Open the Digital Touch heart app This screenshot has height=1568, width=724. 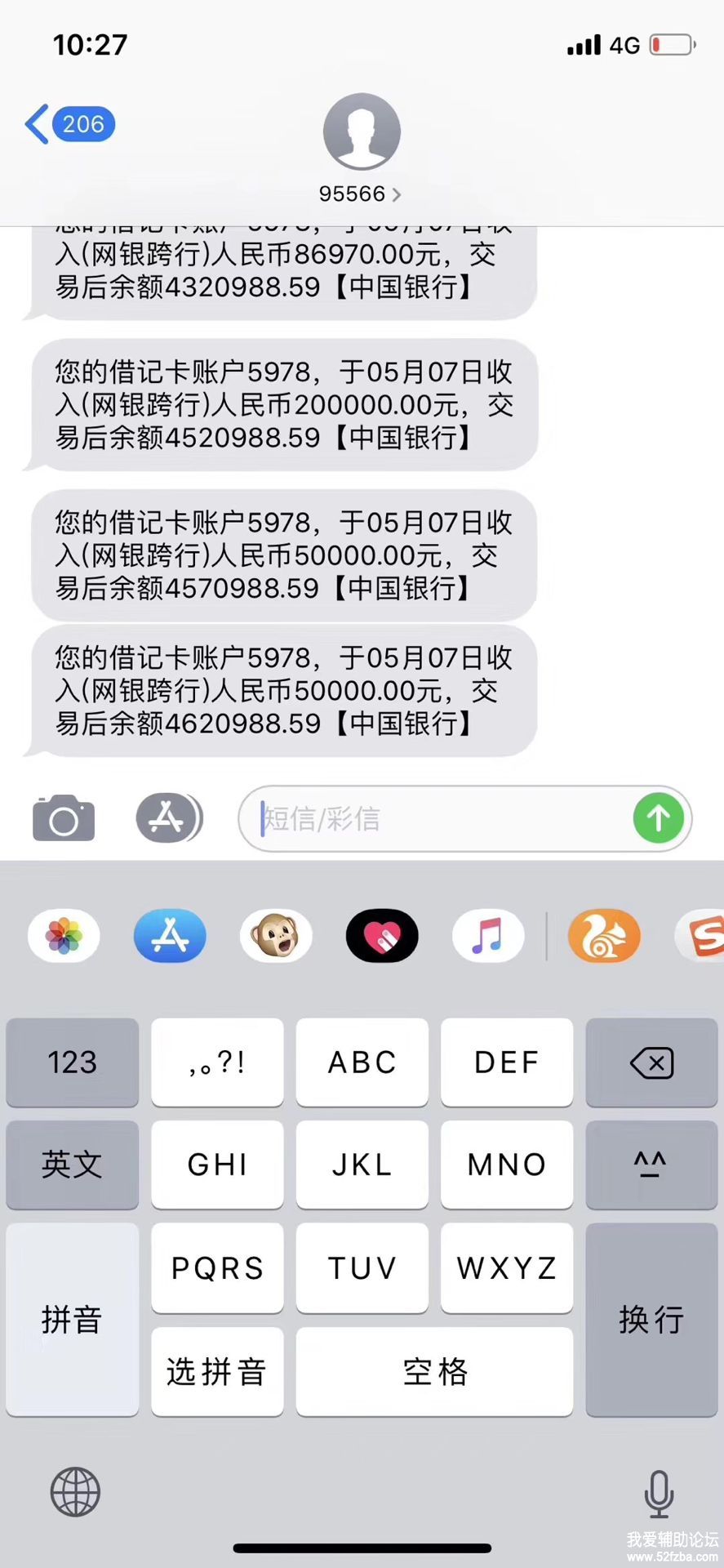pos(382,936)
